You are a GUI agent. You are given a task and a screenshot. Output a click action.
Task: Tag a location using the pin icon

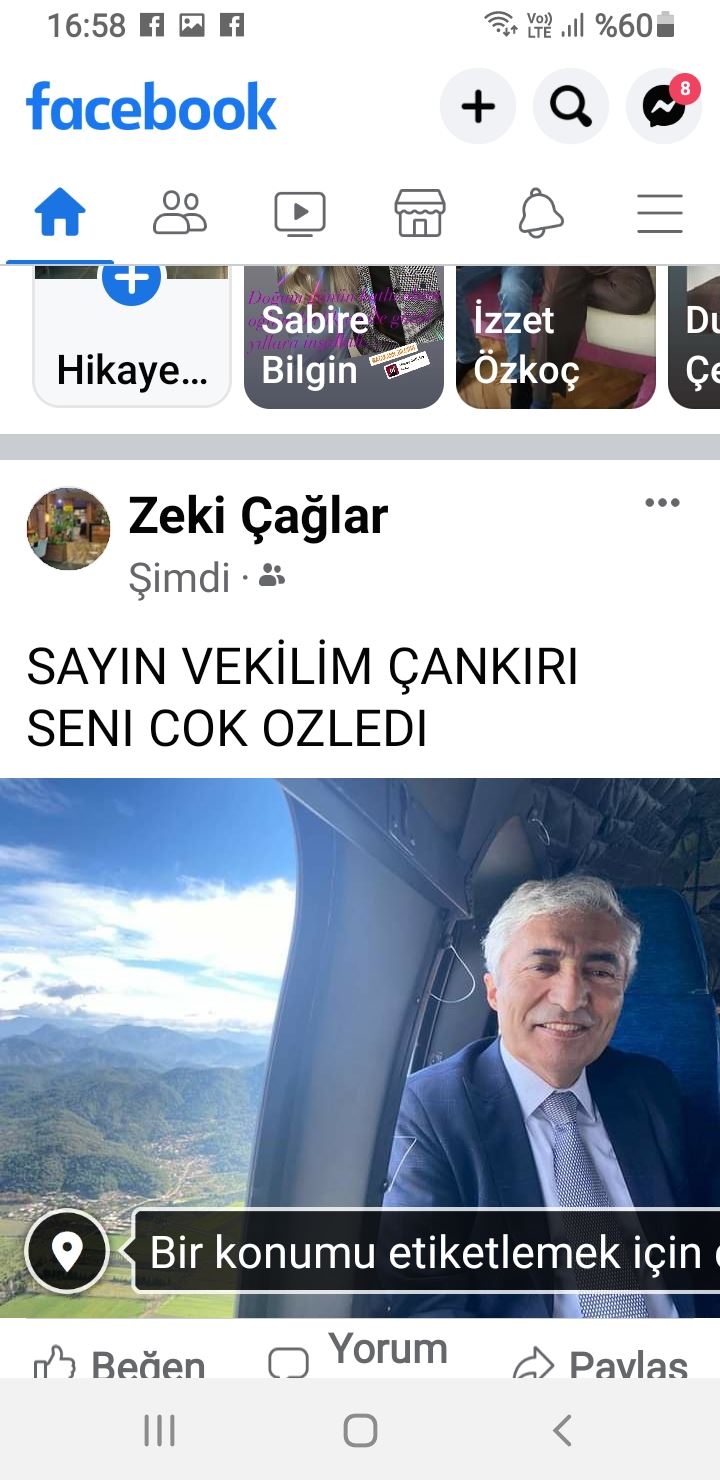point(67,1251)
